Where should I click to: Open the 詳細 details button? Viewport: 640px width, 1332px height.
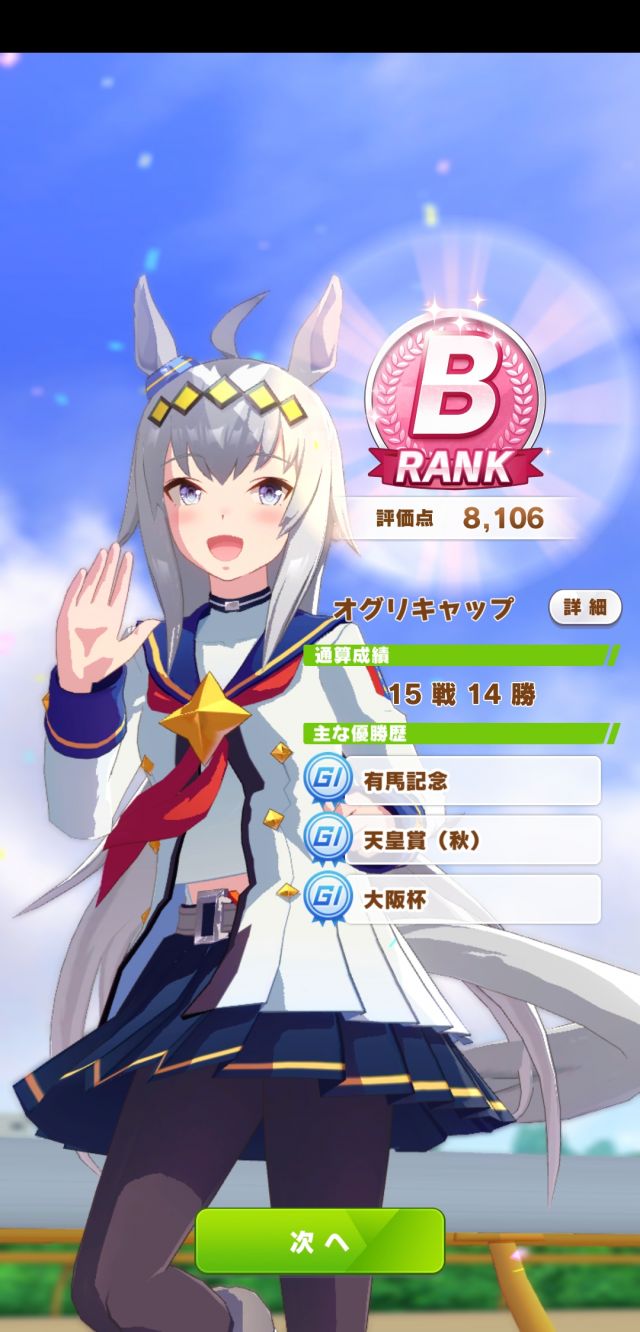click(x=585, y=607)
